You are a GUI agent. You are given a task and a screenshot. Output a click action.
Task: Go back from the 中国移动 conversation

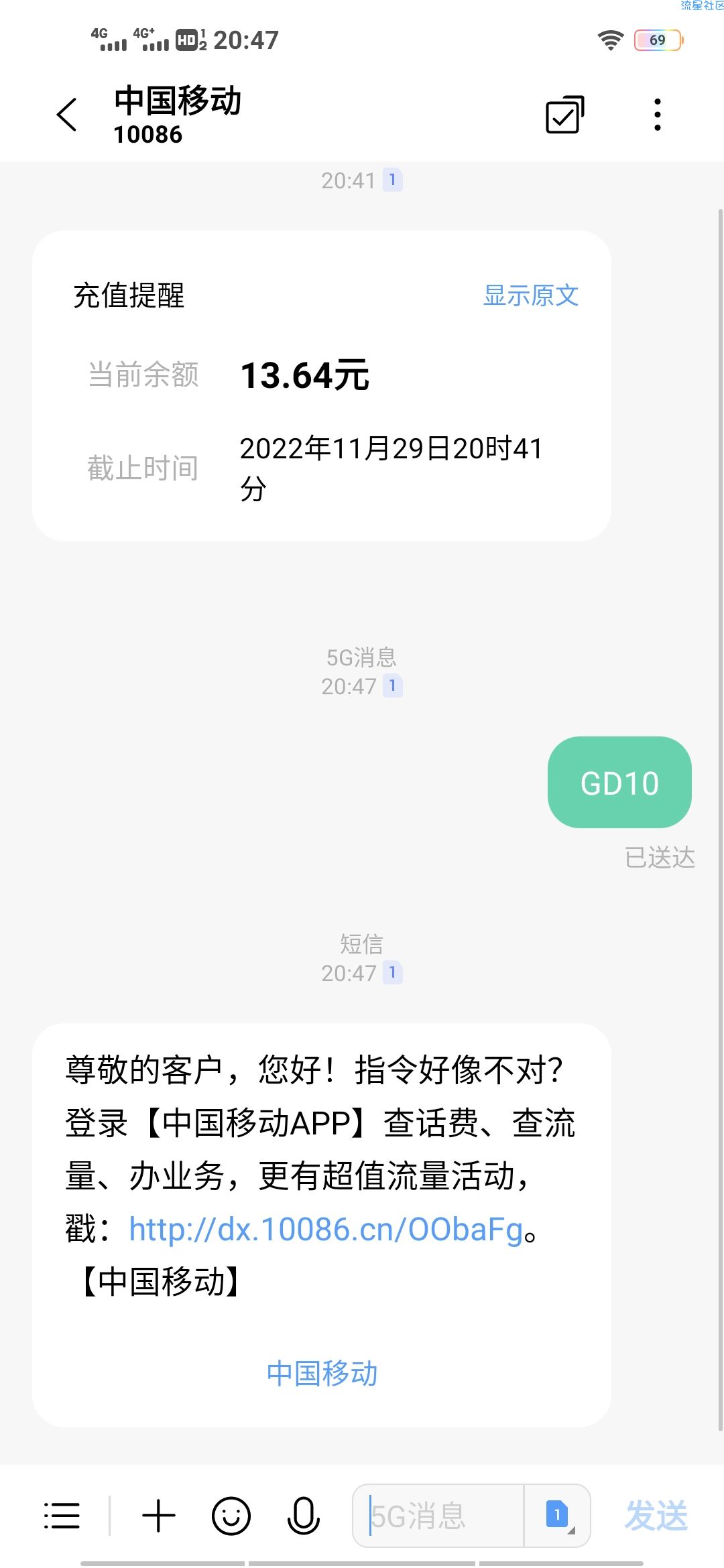pos(67,115)
